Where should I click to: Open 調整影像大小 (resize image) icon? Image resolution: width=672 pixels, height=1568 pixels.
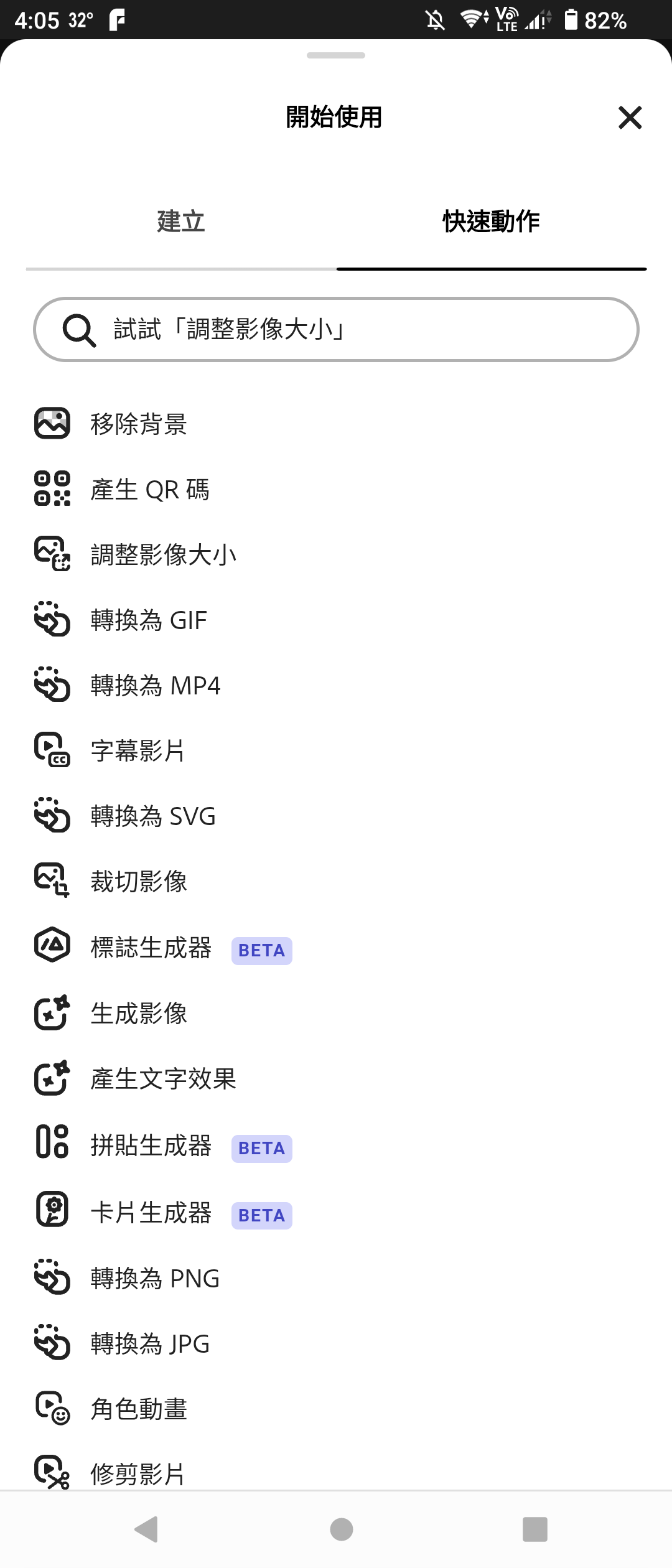(x=52, y=554)
